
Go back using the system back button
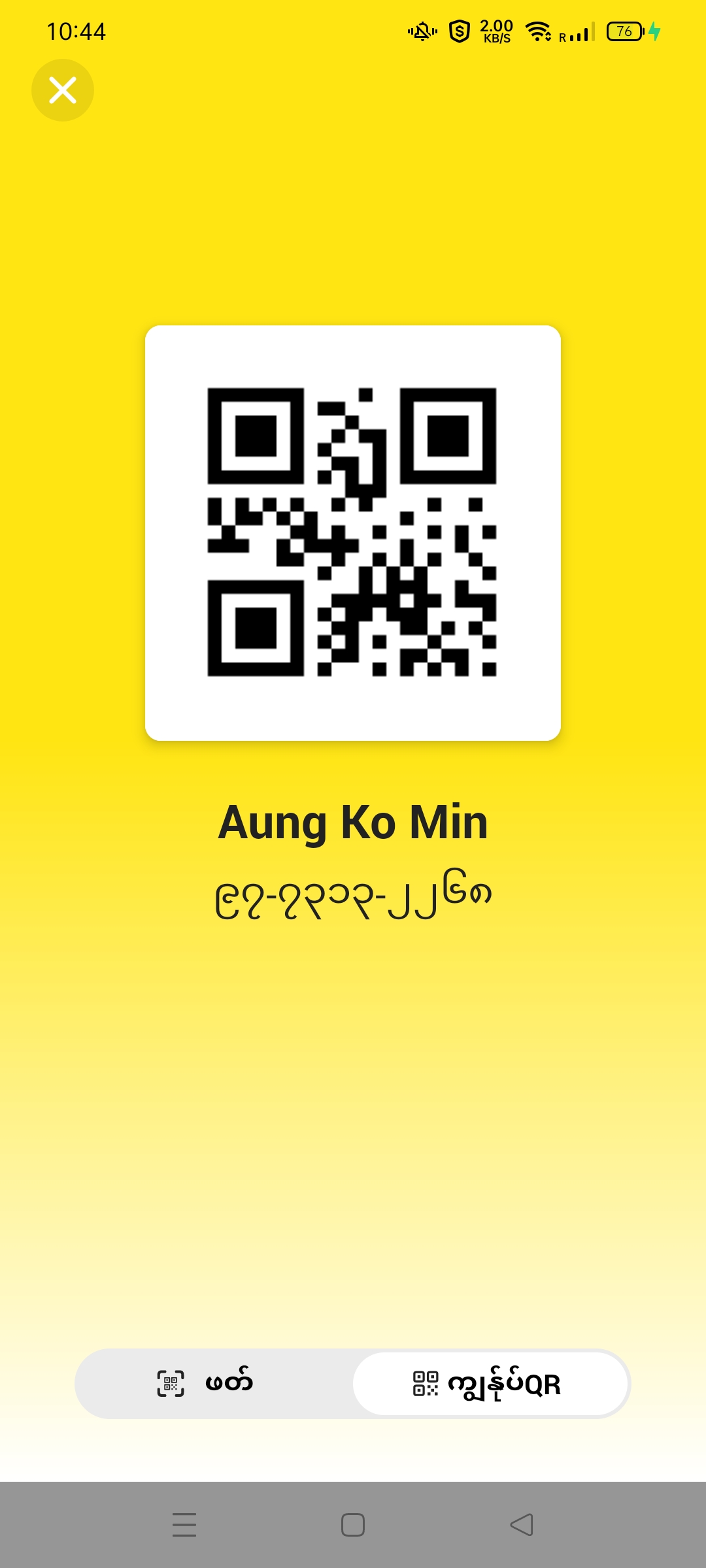(x=522, y=1525)
